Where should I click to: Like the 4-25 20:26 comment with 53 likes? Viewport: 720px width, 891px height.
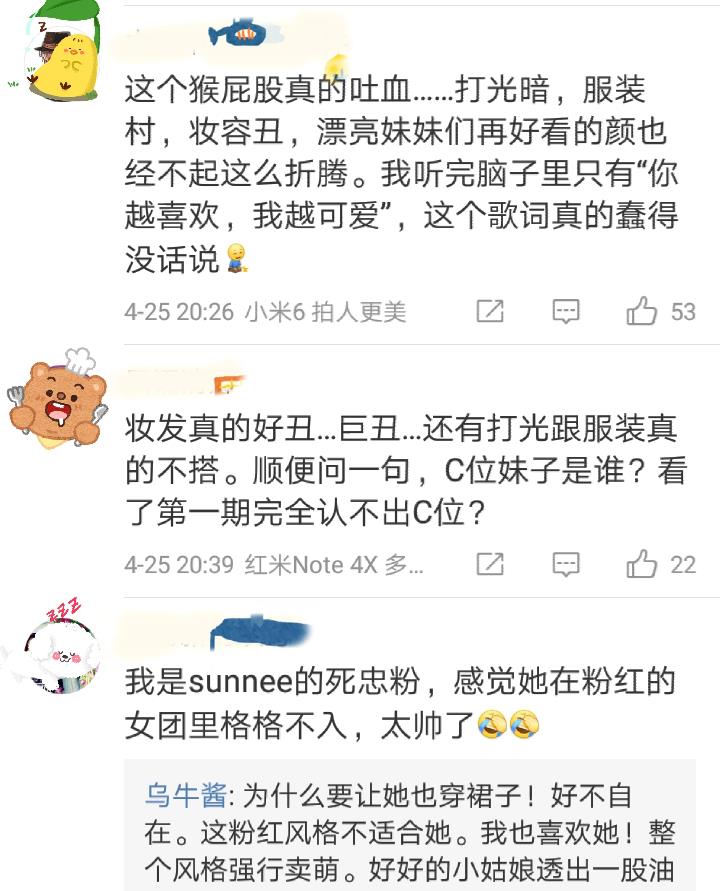click(642, 312)
